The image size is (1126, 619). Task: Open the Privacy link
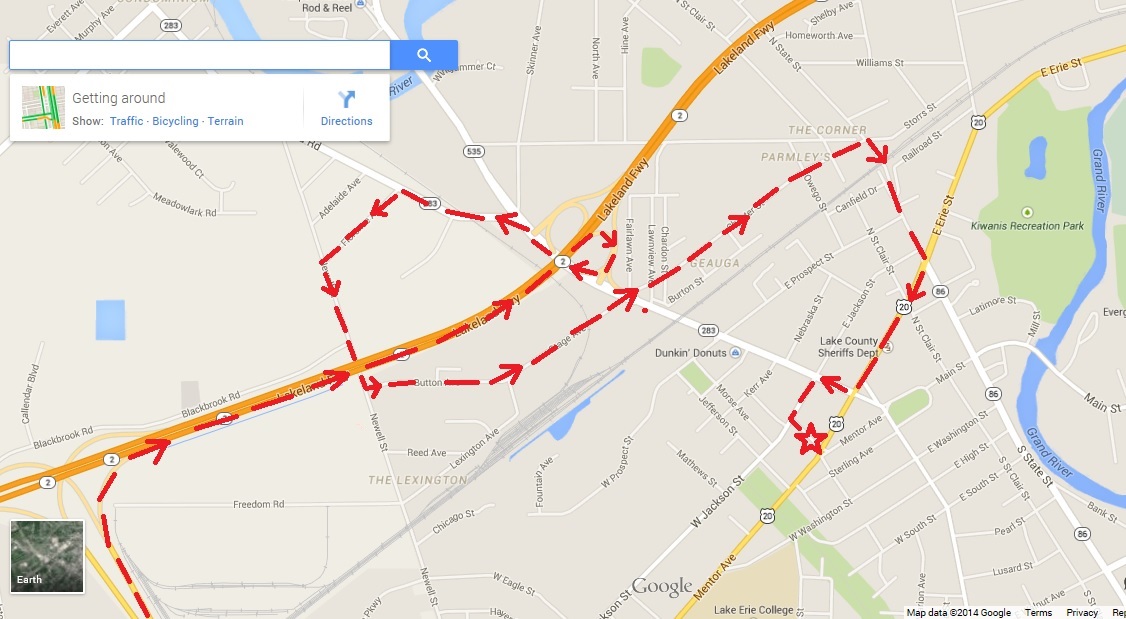[1082, 613]
